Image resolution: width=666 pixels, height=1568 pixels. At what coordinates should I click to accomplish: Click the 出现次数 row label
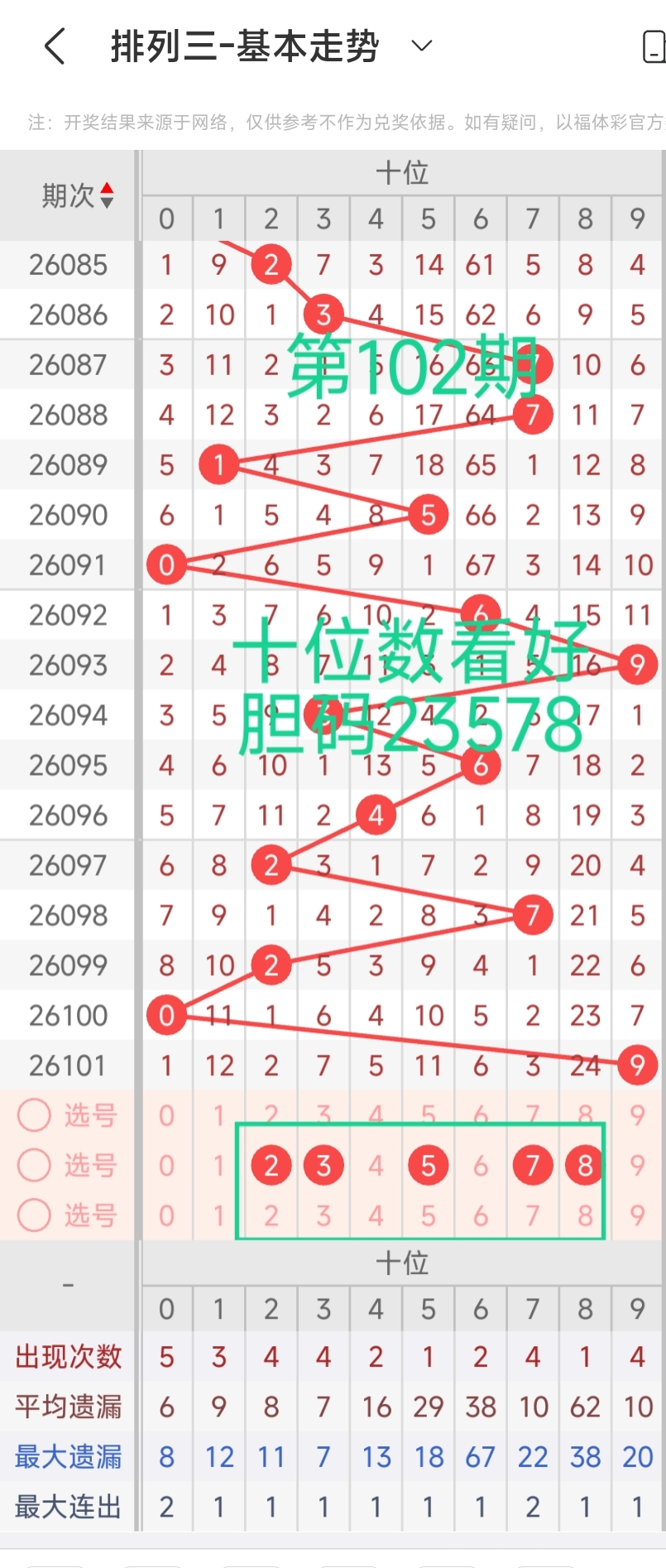pos(66,1357)
